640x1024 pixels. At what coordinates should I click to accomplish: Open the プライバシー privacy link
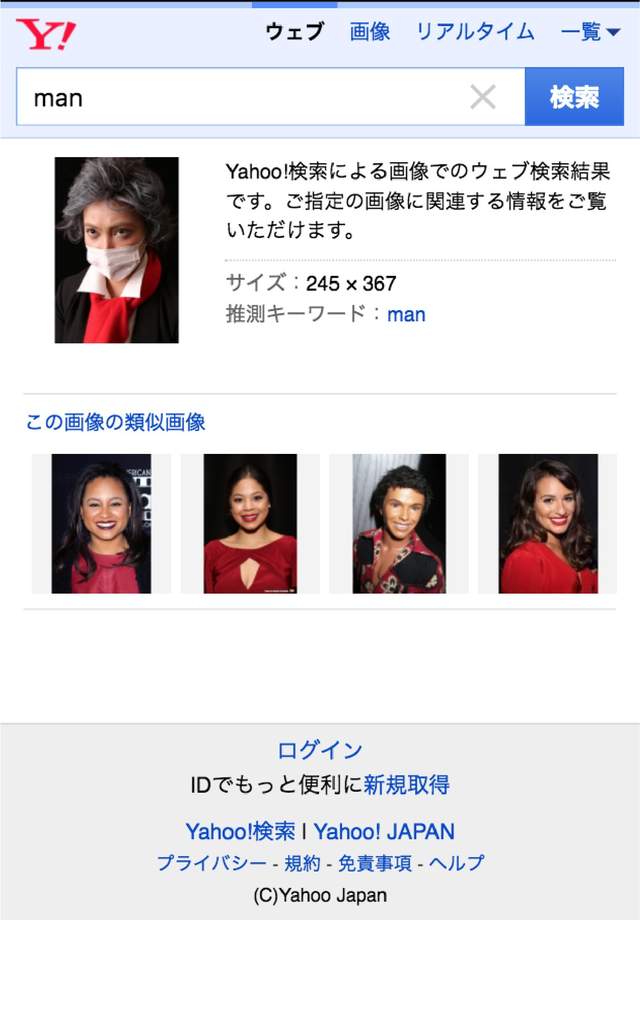pyautogui.click(x=211, y=863)
